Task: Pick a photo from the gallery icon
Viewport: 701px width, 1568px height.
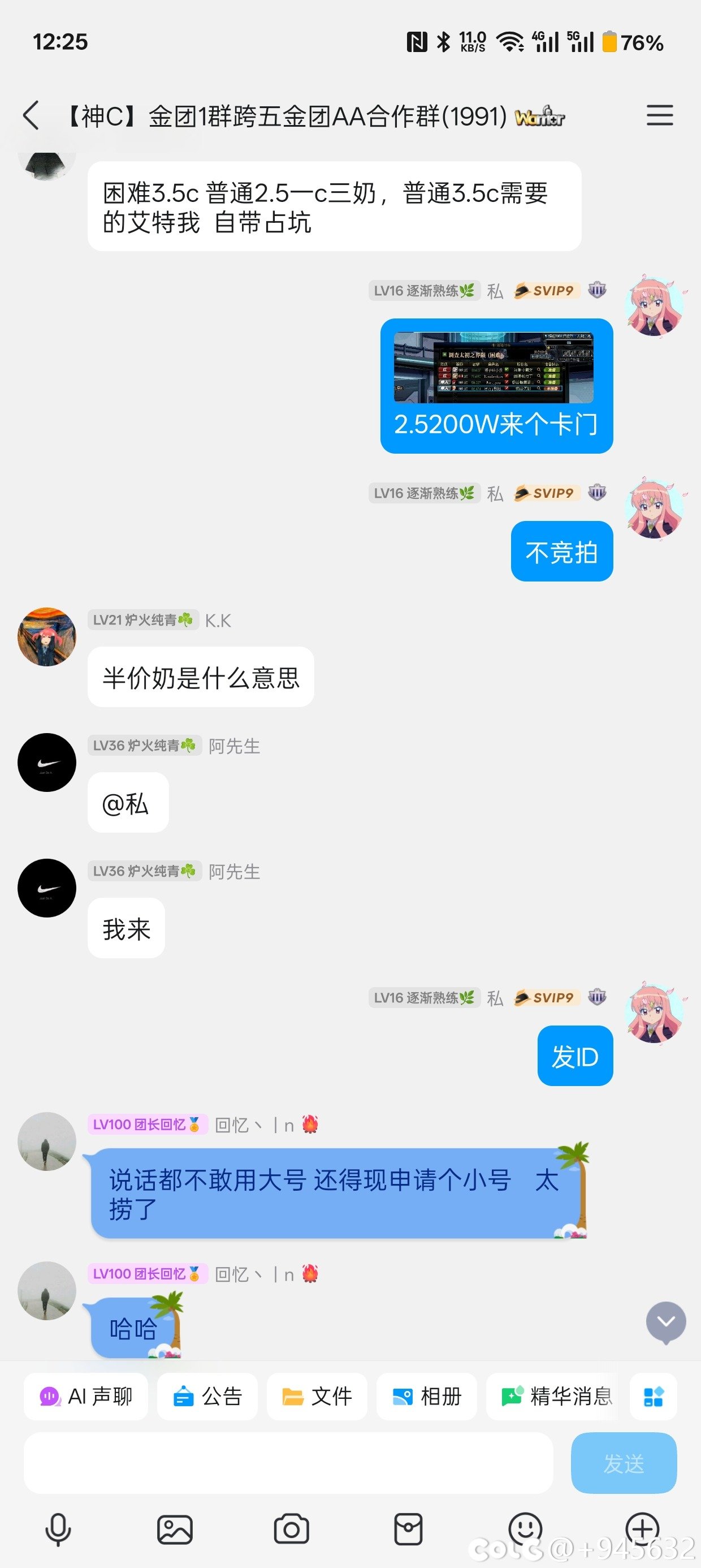Action: [x=175, y=1529]
